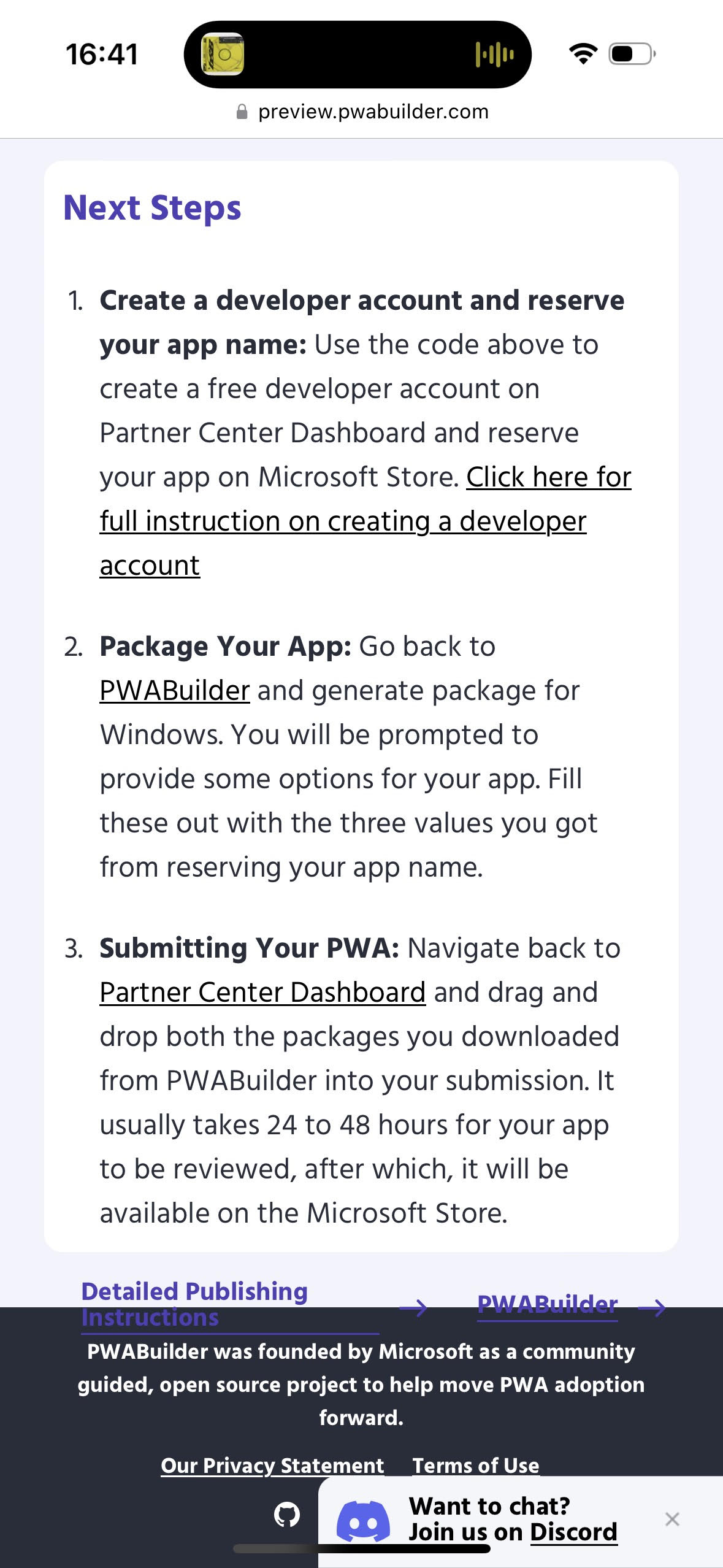Open the Partner Center Dashboard link

coord(262,991)
